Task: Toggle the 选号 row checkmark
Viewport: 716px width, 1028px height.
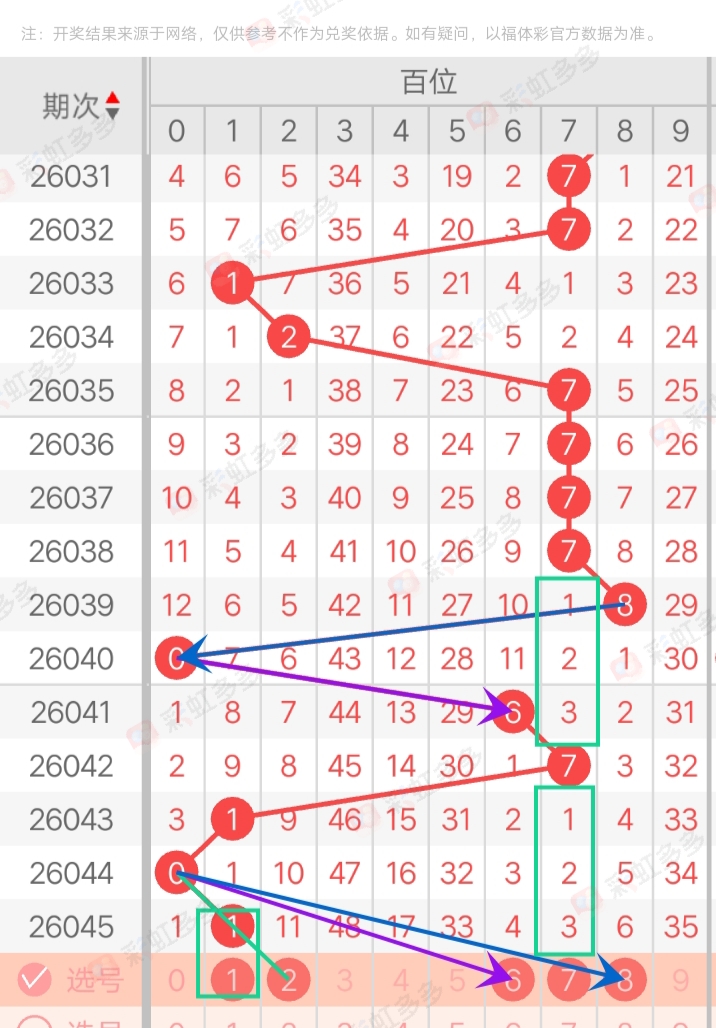Action: pyautogui.click(x=34, y=980)
